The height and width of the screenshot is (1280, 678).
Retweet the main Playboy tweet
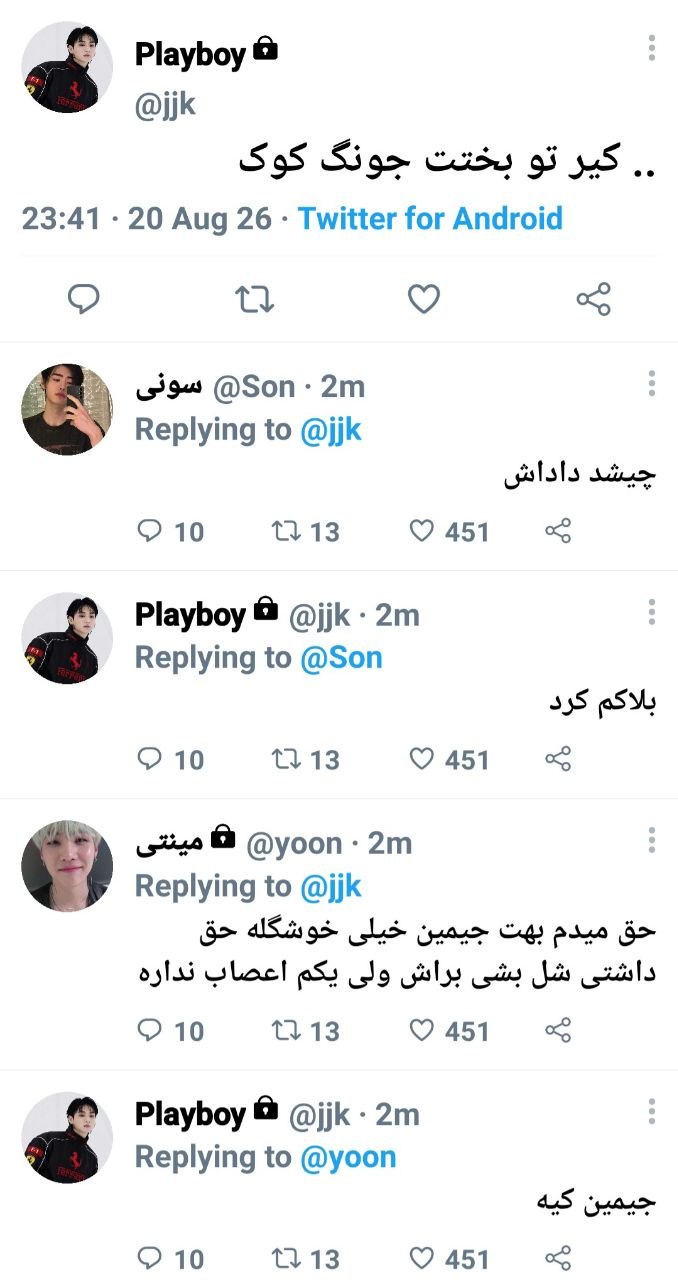click(255, 298)
